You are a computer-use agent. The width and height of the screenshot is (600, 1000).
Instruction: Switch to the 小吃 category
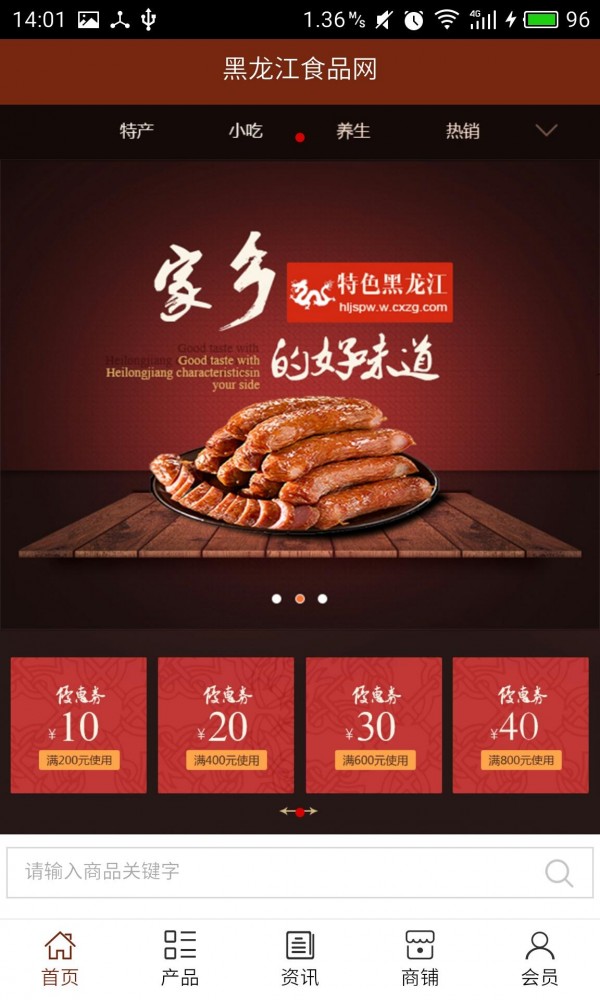[245, 131]
